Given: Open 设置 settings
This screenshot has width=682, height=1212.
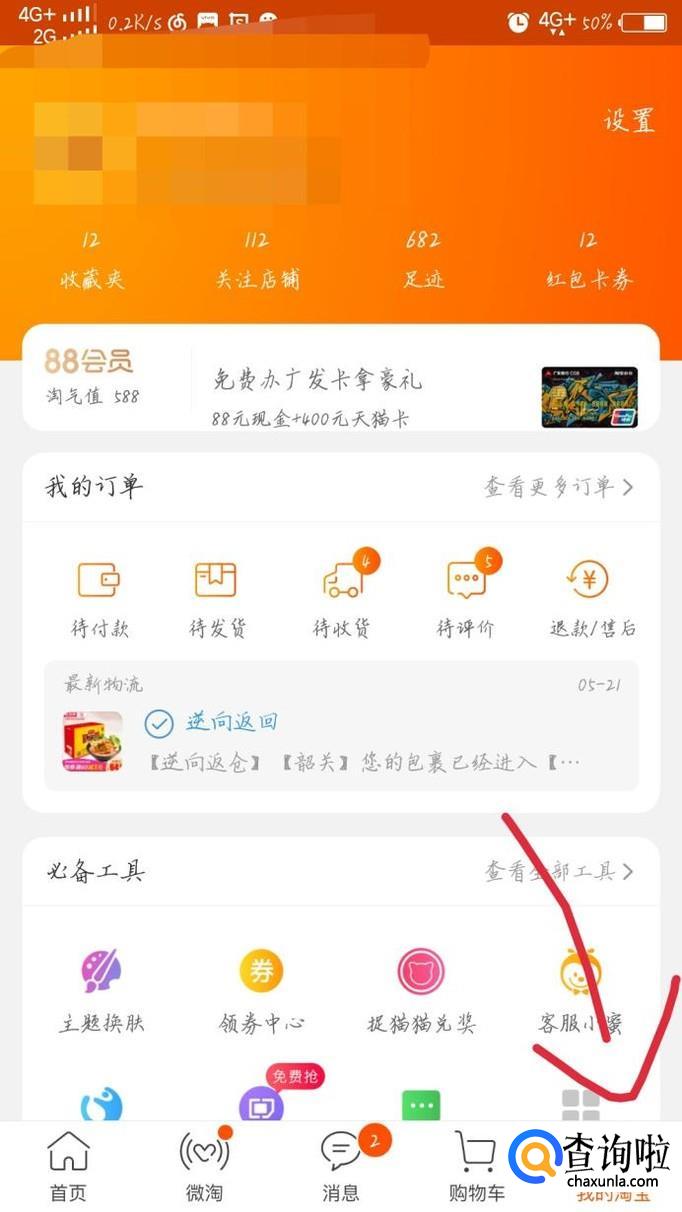Looking at the screenshot, I should pos(628,121).
